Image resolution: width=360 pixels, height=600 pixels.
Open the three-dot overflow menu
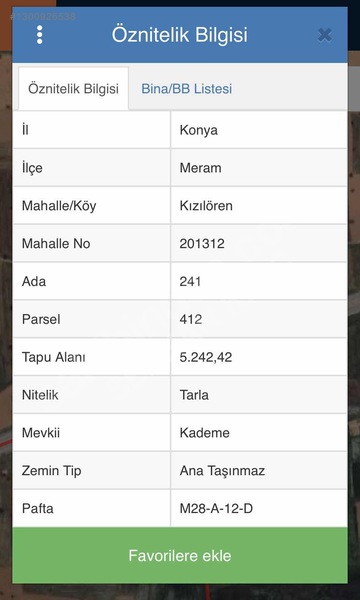coord(39,35)
